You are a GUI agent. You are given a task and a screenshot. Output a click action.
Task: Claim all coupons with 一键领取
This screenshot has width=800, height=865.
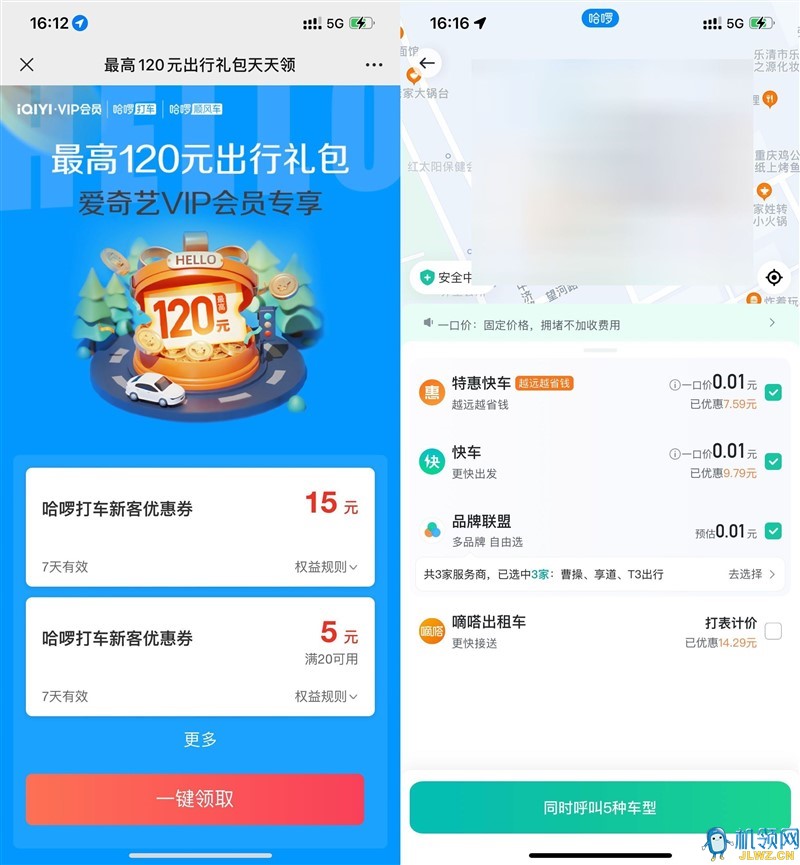click(x=195, y=798)
